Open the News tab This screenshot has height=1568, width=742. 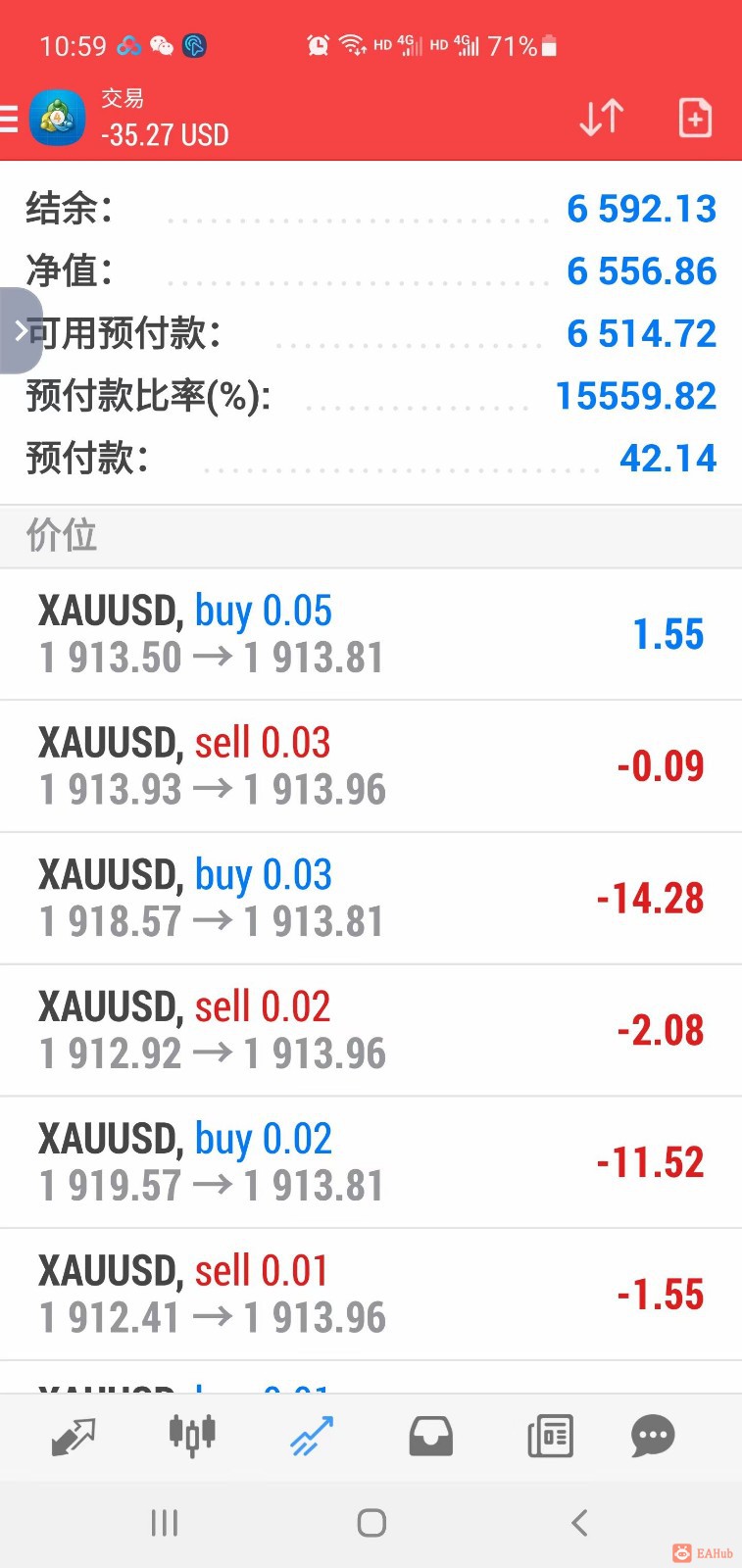[x=550, y=1437]
